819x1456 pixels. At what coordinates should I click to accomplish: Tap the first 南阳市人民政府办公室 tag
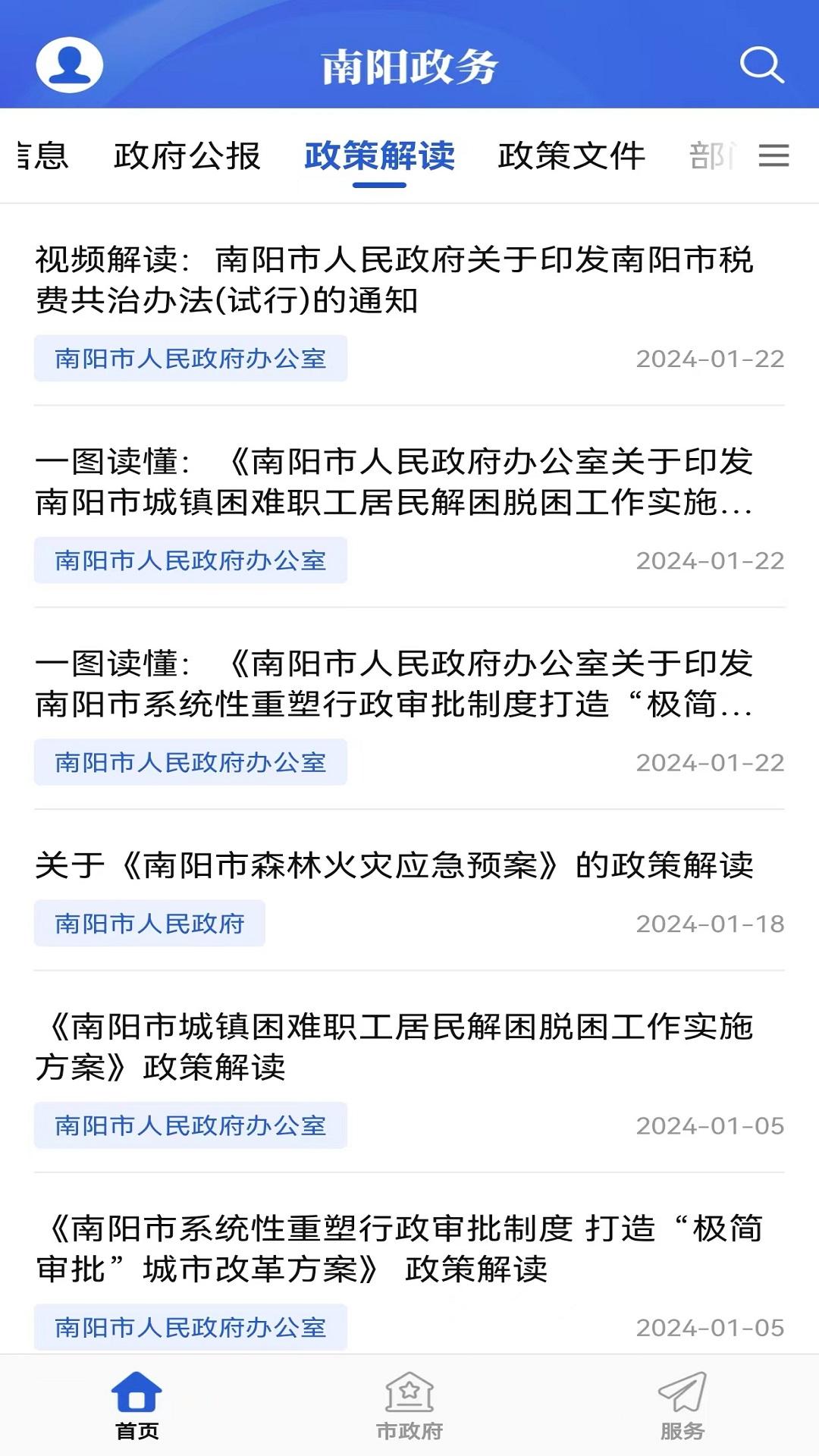(191, 356)
